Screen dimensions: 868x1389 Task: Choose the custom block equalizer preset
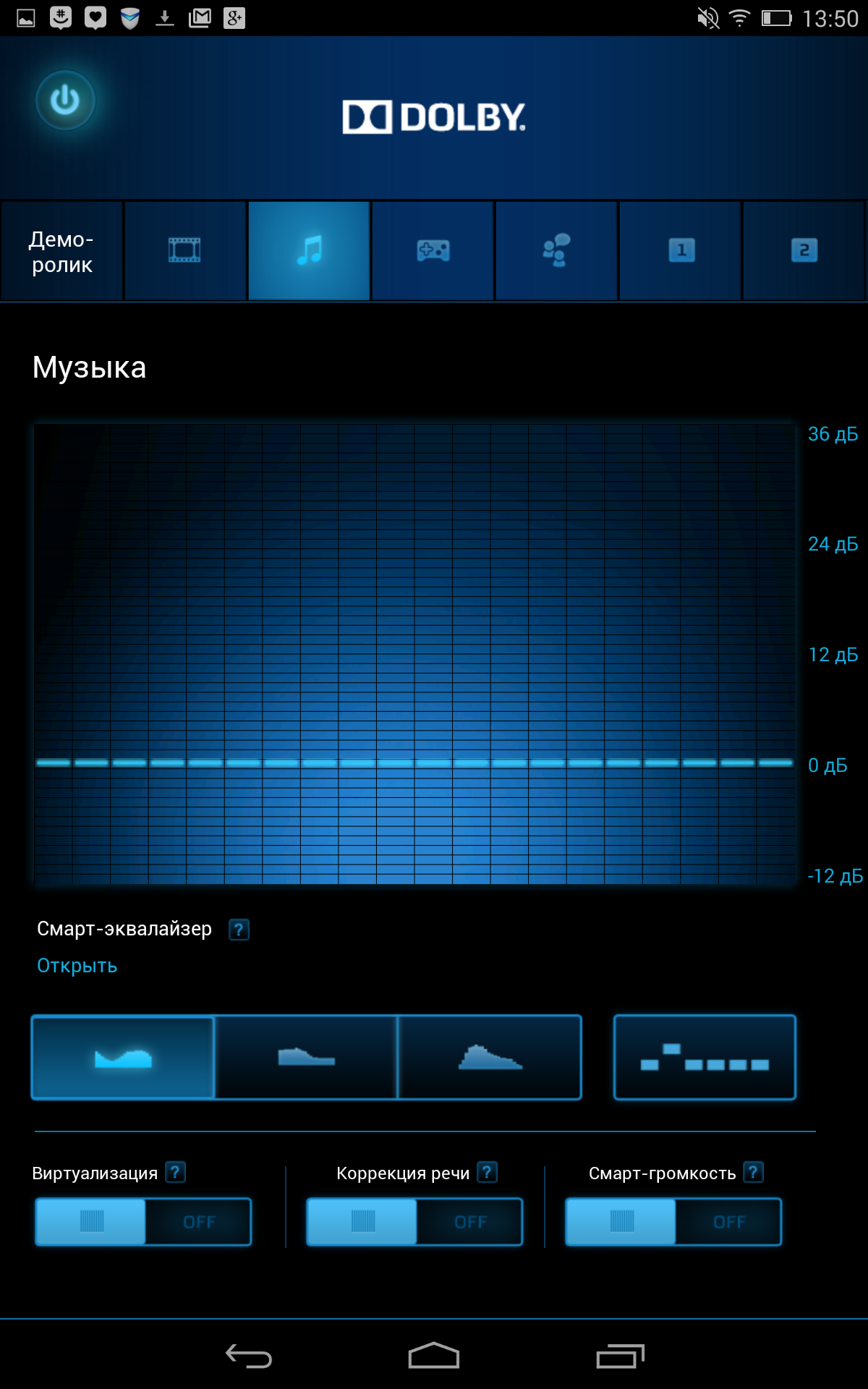coord(705,1058)
